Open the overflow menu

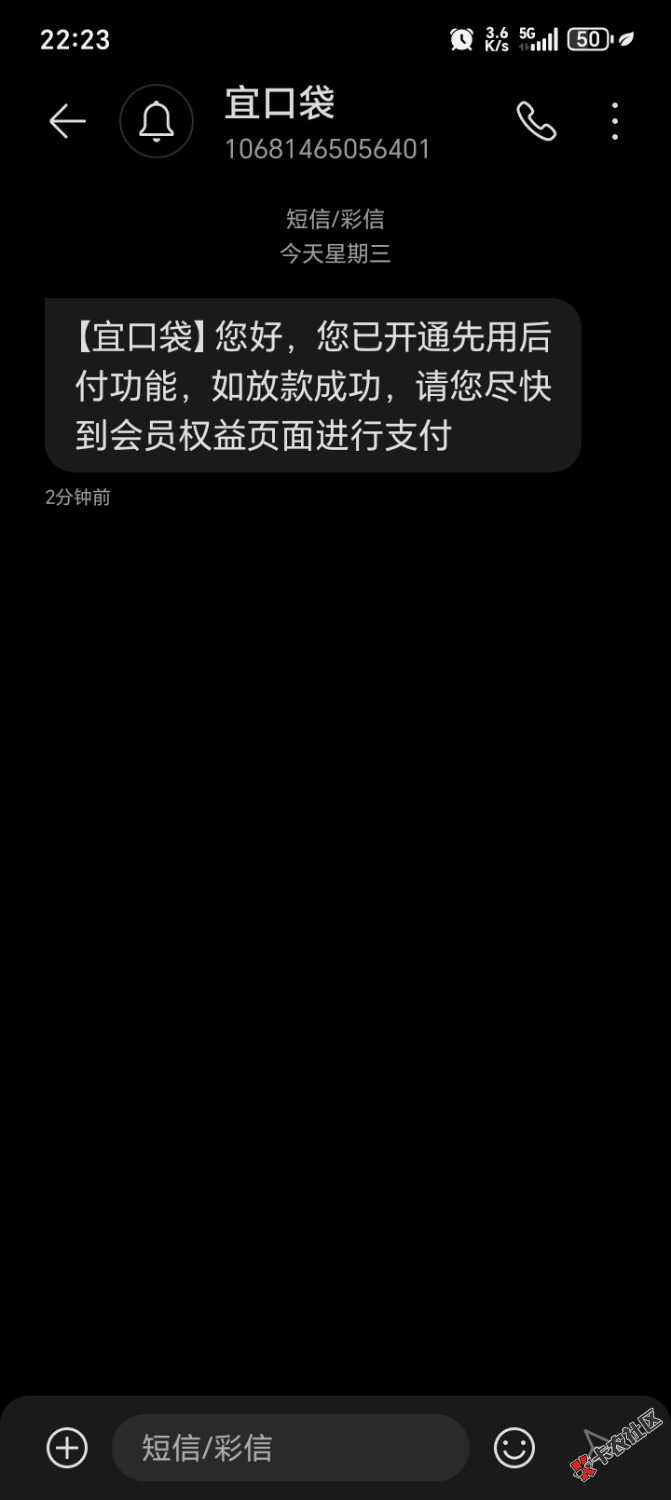point(615,122)
